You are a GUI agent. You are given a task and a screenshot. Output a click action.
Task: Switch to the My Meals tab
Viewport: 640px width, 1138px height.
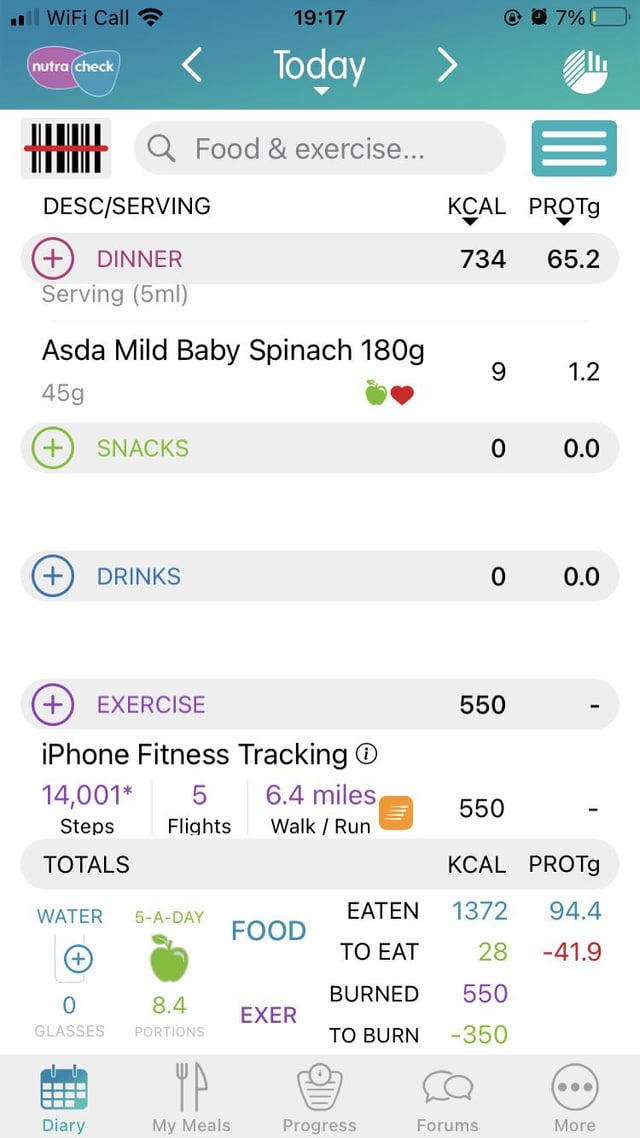point(192,1096)
